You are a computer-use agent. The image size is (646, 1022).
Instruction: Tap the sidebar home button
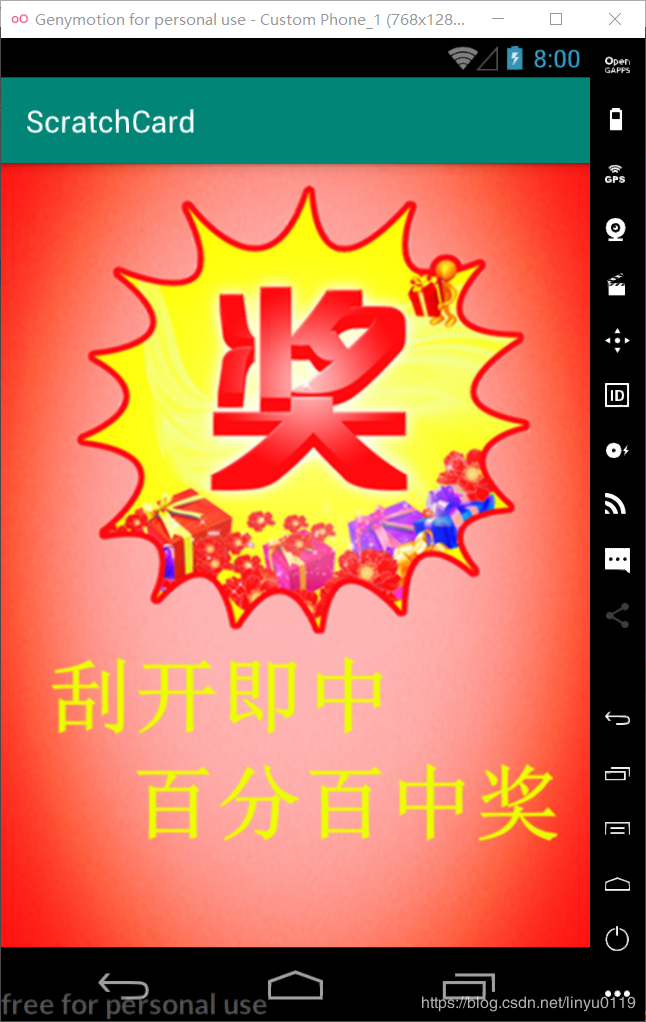617,884
